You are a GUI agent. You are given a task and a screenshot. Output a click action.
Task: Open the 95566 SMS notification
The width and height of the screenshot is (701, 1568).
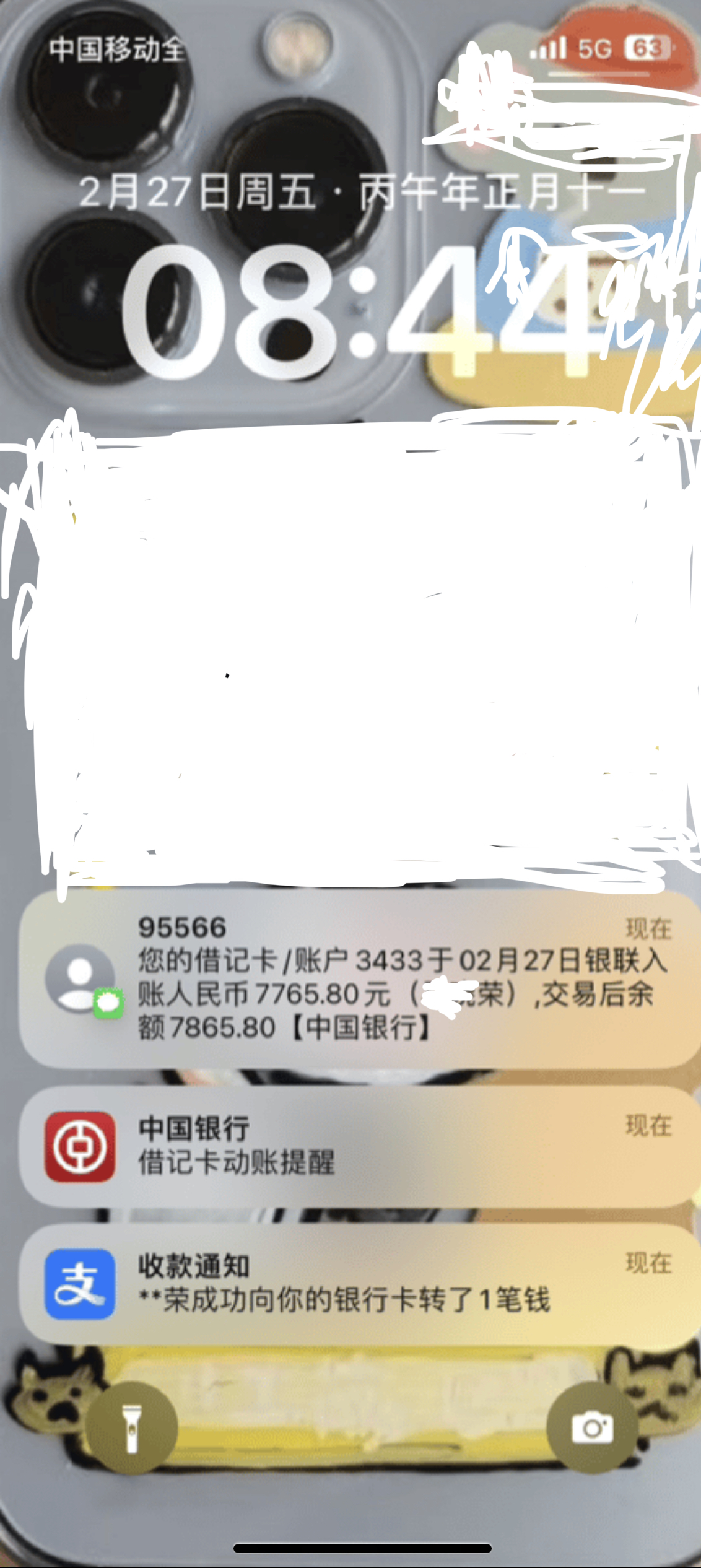pos(359,978)
